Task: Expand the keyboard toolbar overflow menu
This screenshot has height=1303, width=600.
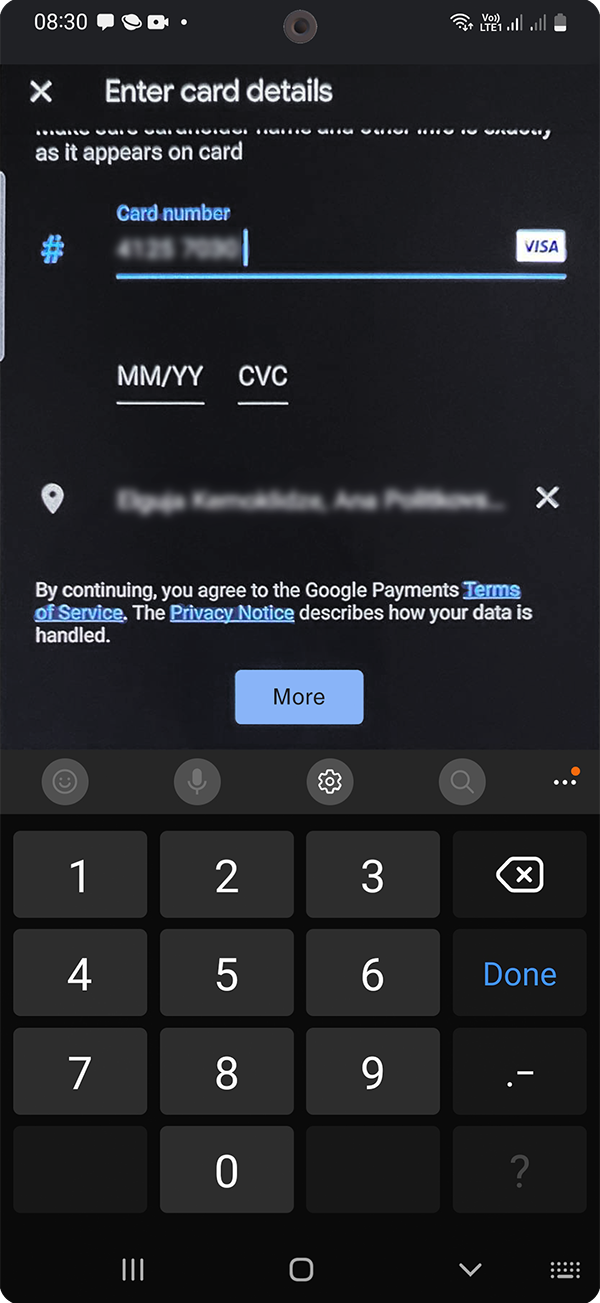Action: [565, 782]
